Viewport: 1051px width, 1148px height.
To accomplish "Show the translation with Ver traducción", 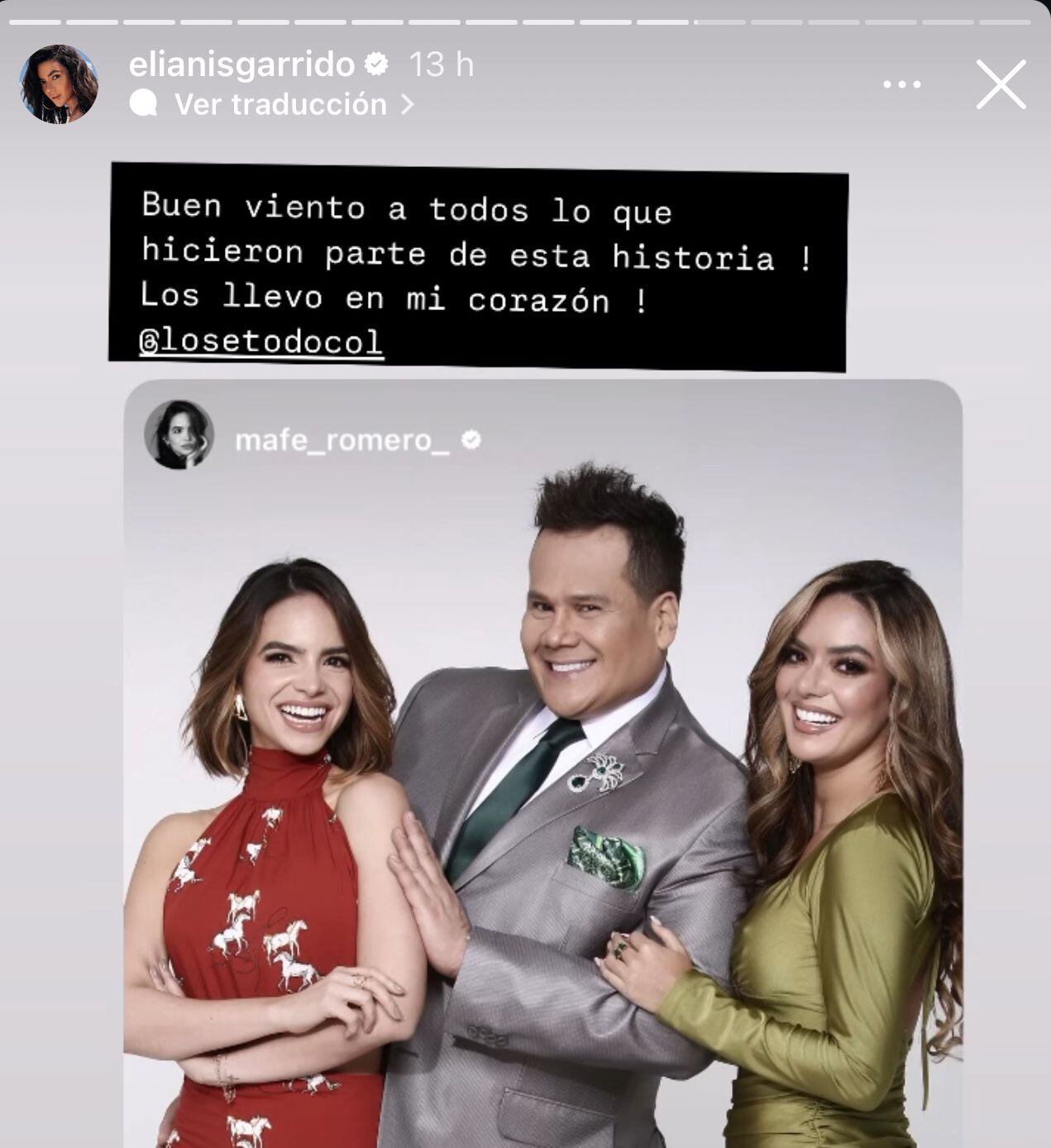I will click(x=281, y=104).
